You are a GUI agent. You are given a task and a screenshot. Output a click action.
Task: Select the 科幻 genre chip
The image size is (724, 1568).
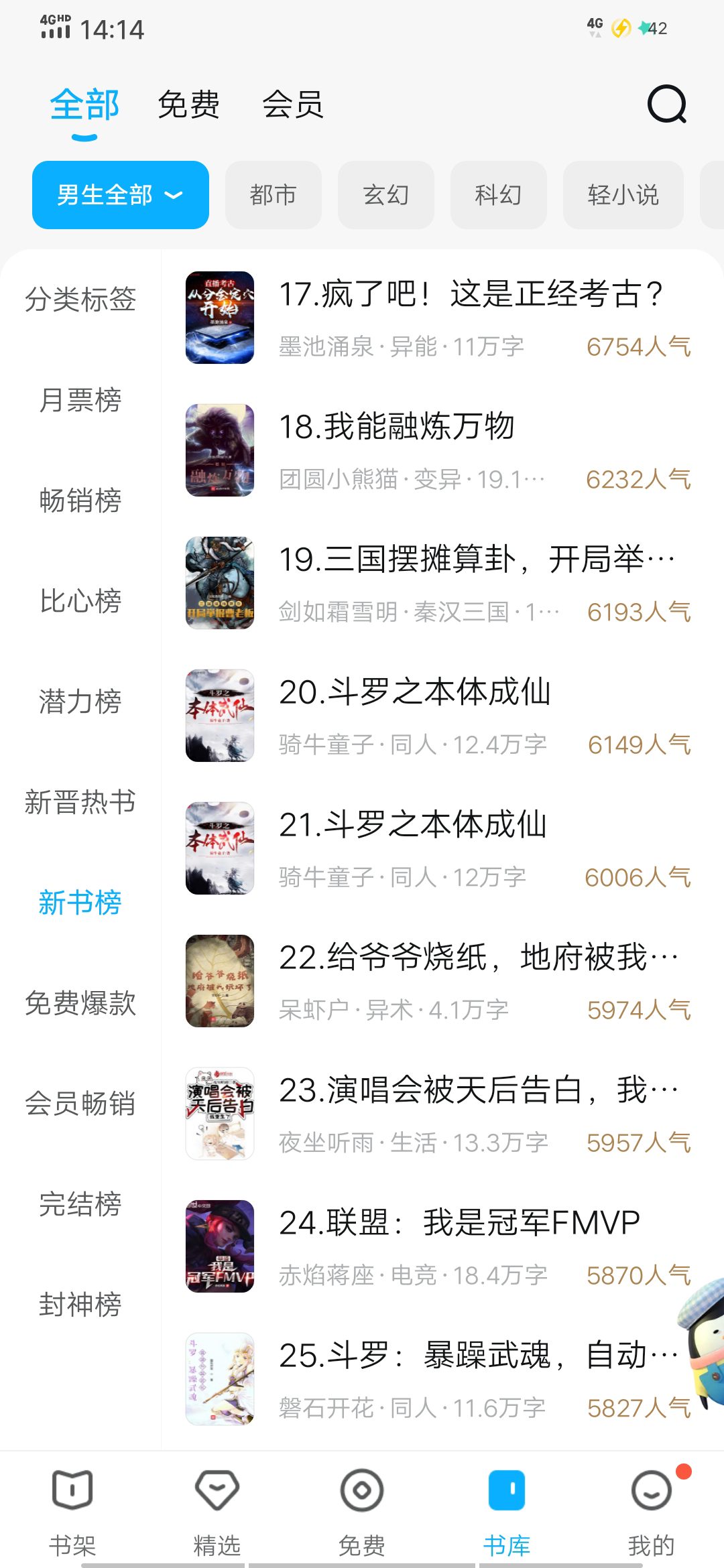(x=498, y=195)
